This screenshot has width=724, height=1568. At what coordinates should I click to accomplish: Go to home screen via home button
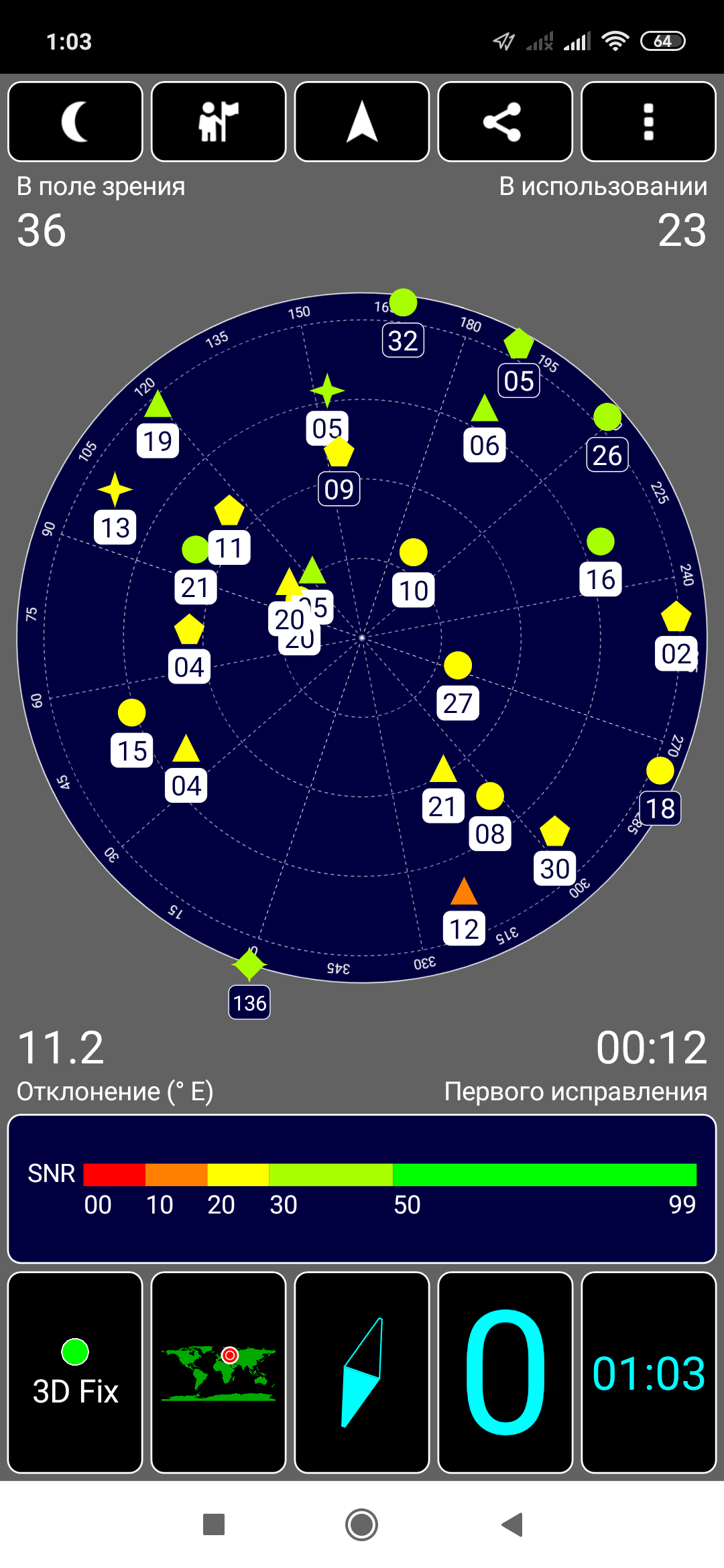pyautogui.click(x=362, y=1524)
